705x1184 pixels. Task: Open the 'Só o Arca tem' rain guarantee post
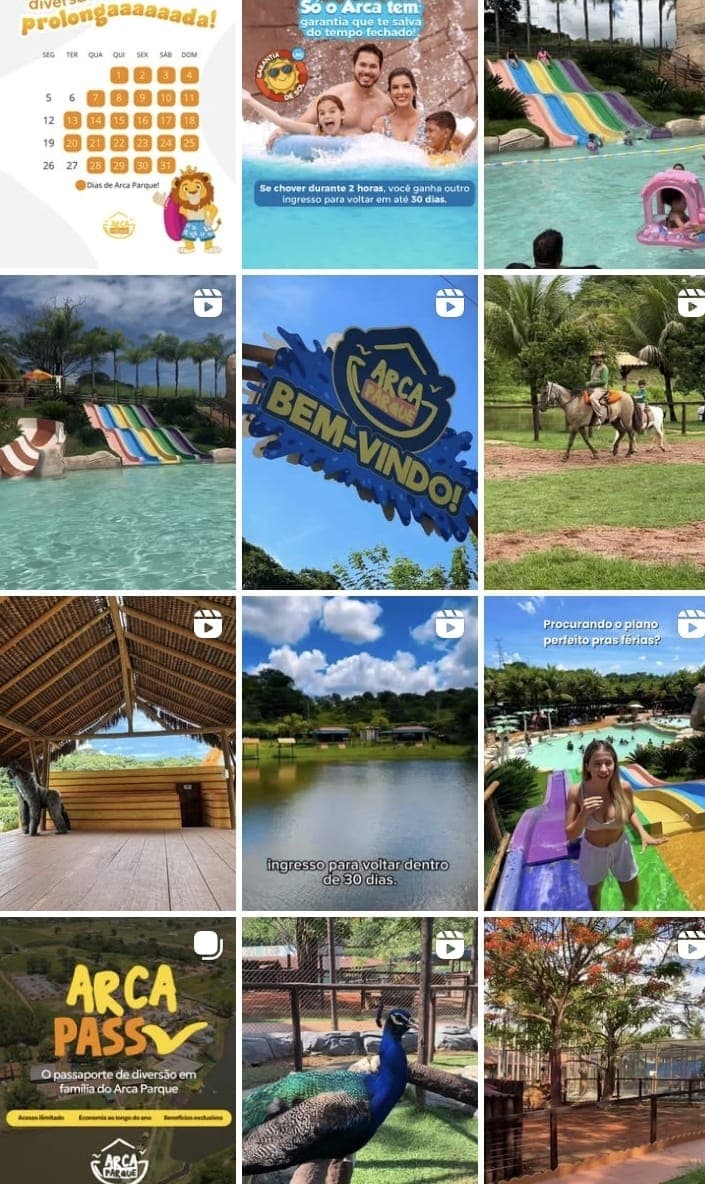click(x=360, y=134)
